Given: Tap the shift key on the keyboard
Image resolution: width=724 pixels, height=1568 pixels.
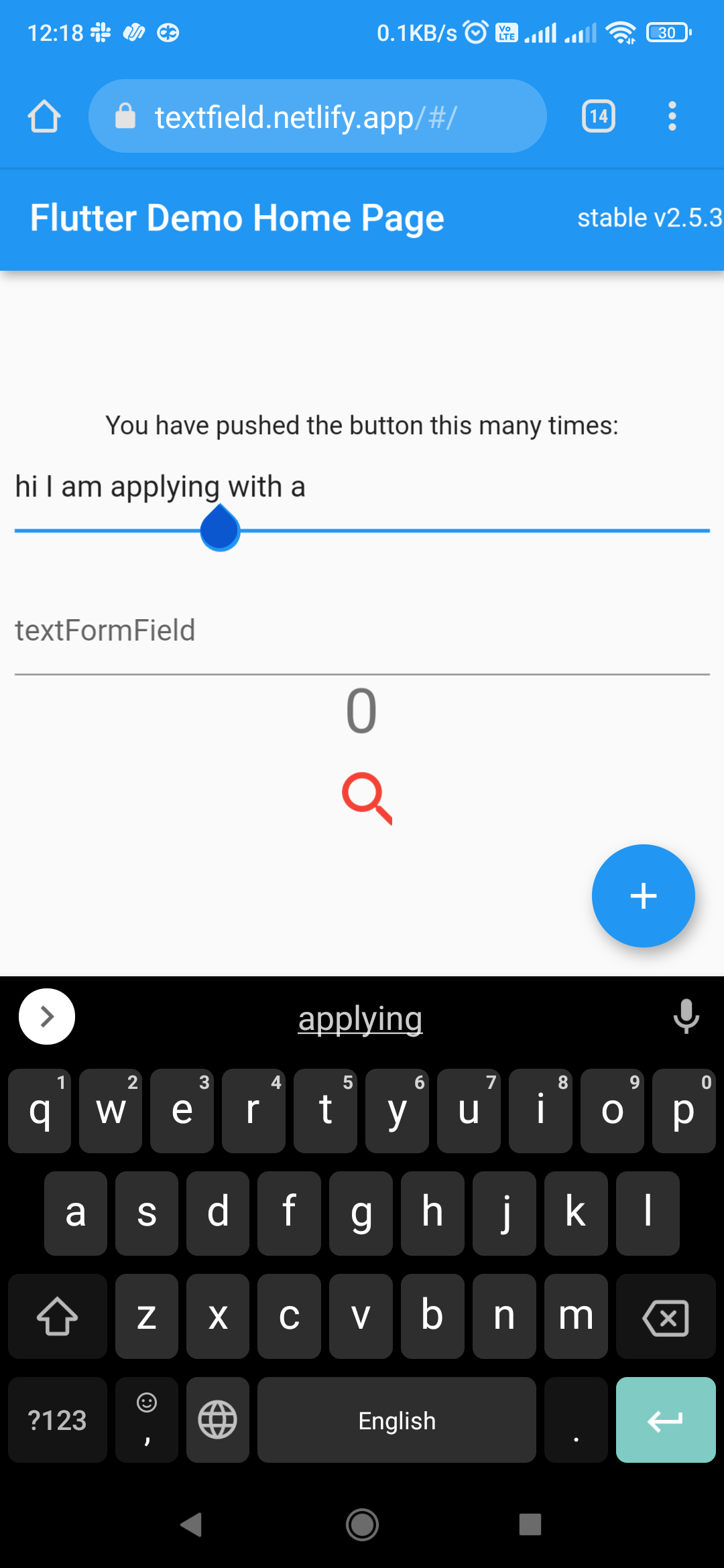Looking at the screenshot, I should pyautogui.click(x=56, y=1317).
